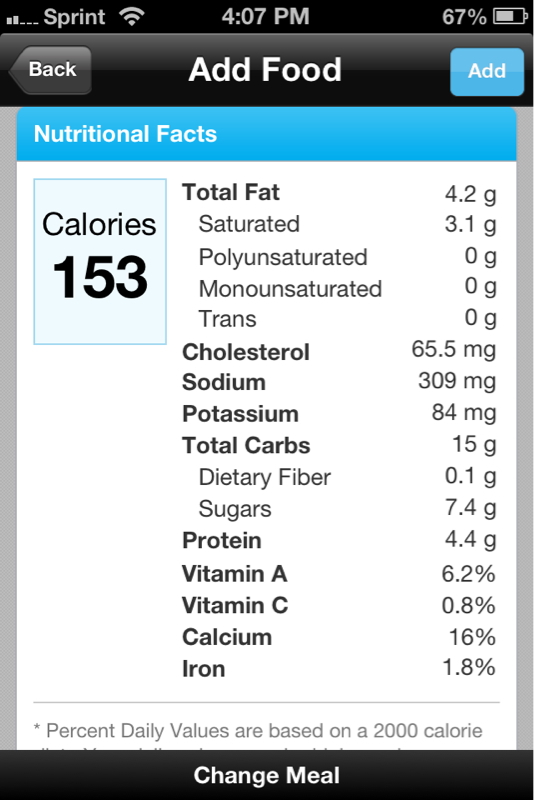
Task: Go back using the Back button
Action: 50,70
